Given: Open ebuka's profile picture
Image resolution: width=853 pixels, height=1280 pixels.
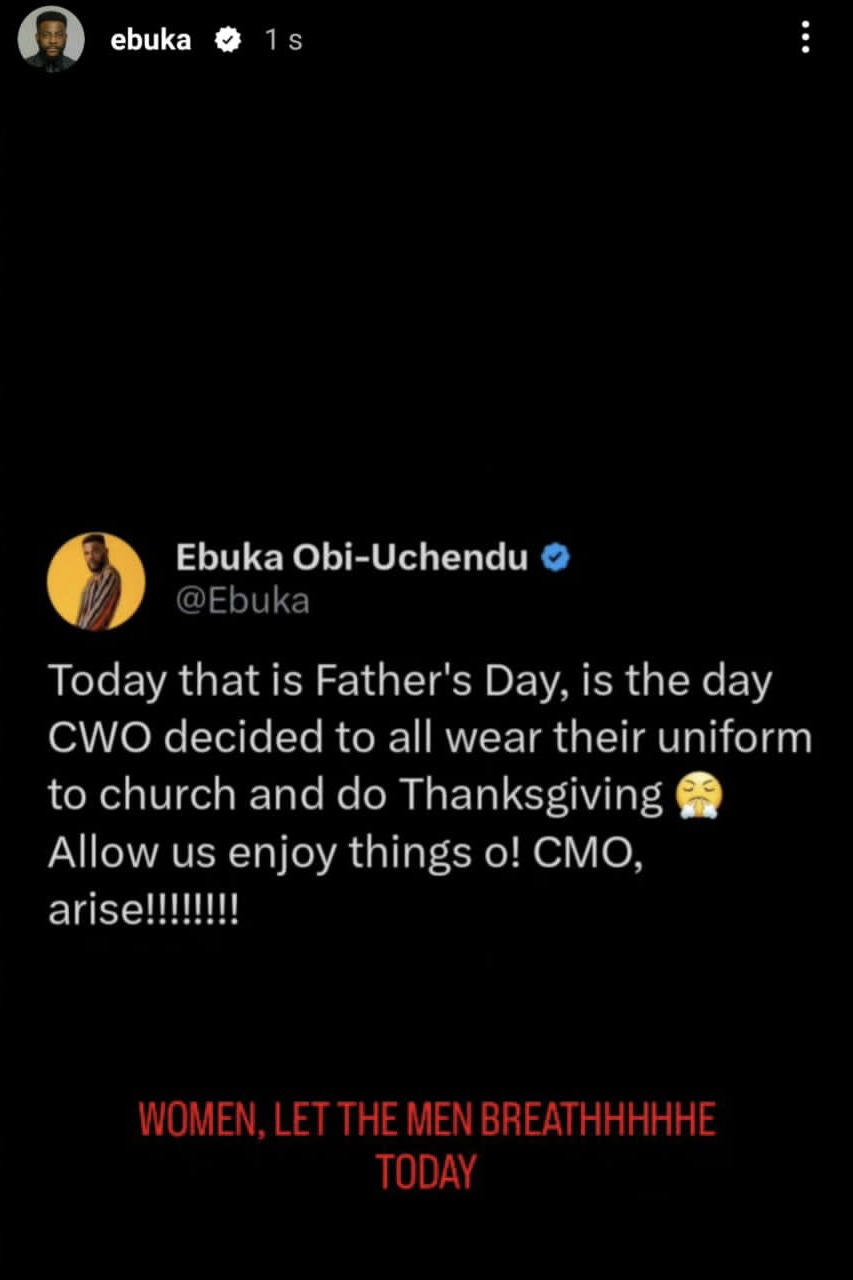Looking at the screenshot, I should (x=51, y=39).
